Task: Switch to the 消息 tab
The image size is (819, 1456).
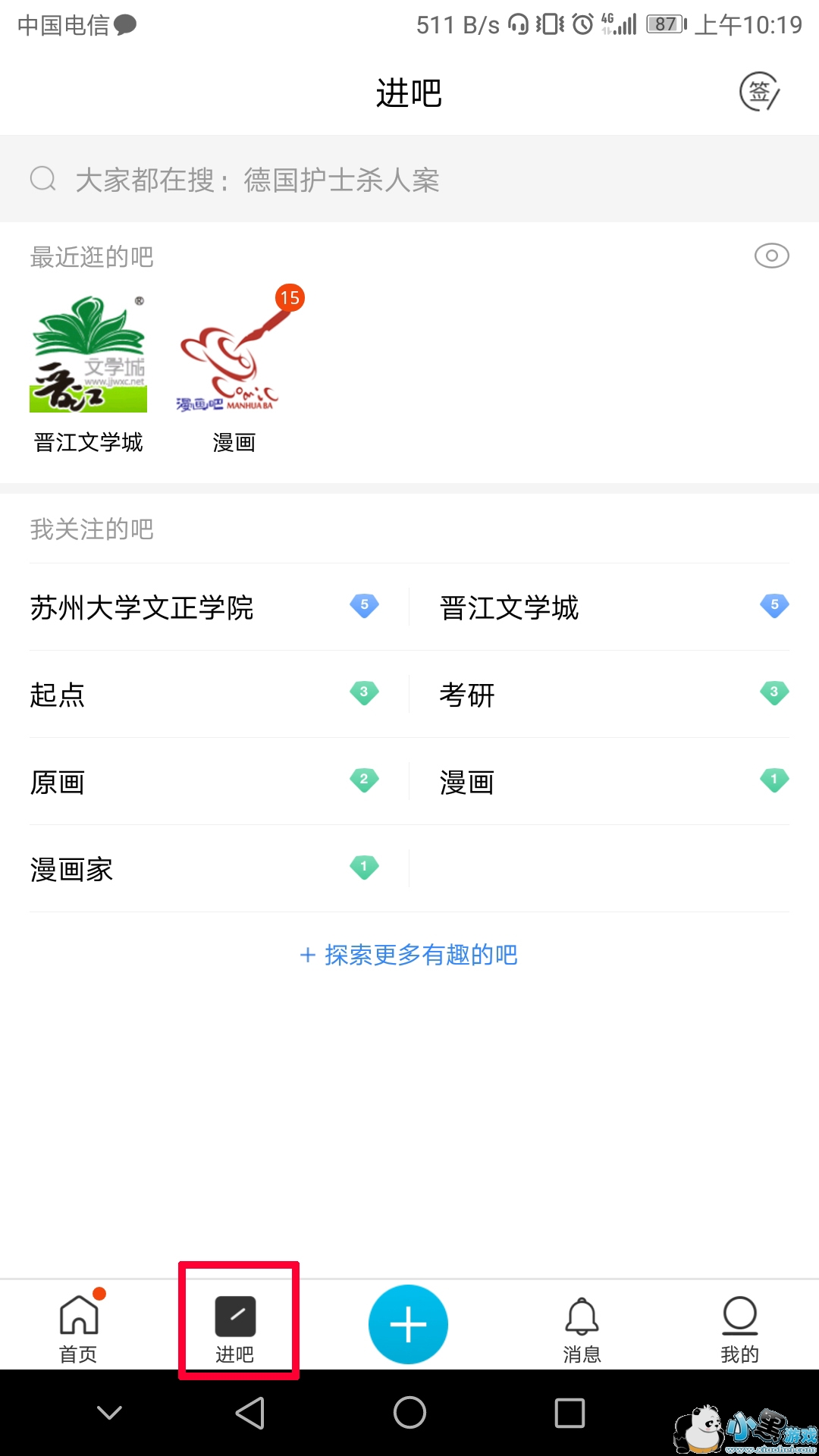Action: pos(582,1326)
